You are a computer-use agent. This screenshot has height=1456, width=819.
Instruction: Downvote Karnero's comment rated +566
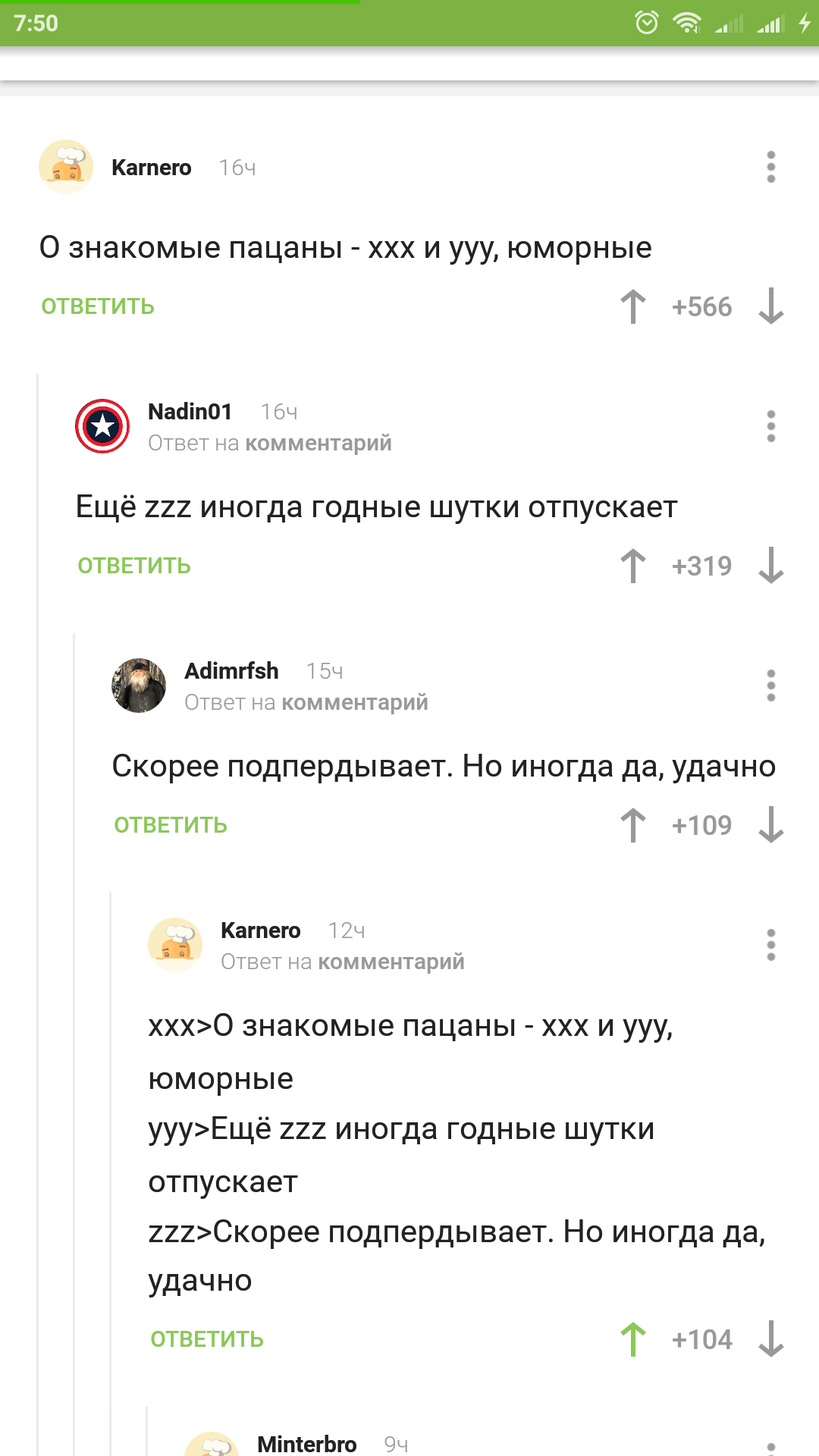(770, 306)
